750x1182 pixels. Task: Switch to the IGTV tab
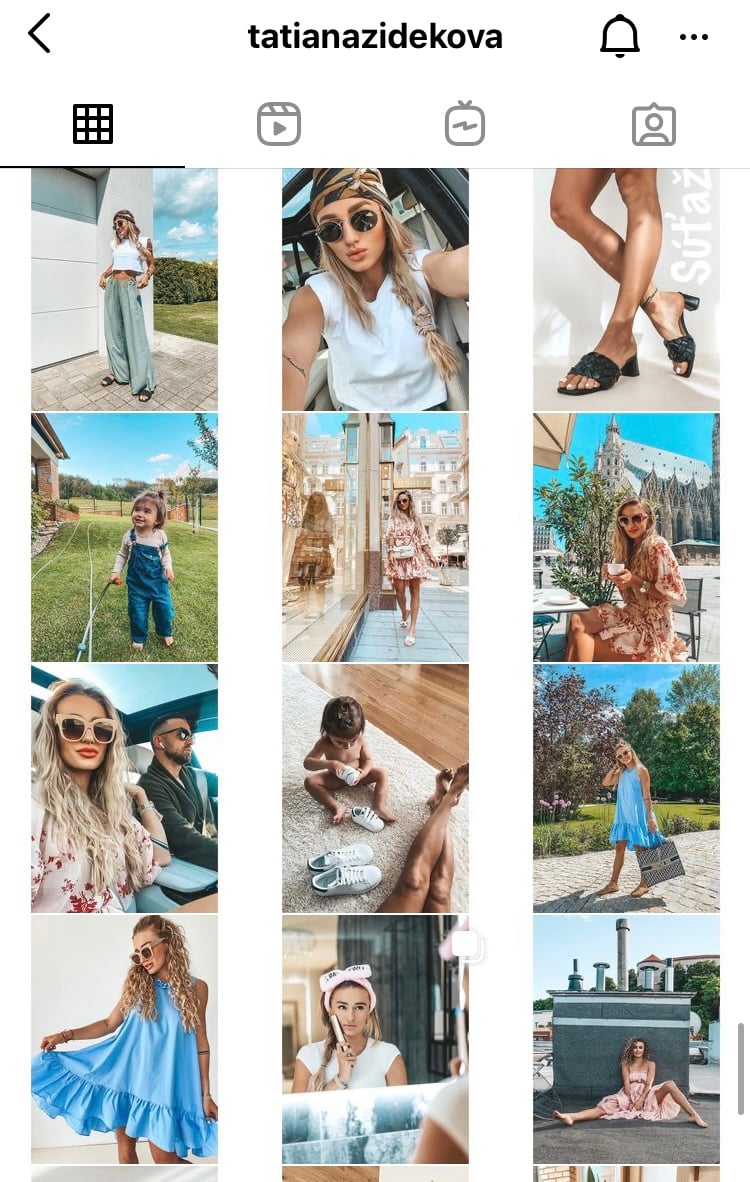click(x=465, y=125)
